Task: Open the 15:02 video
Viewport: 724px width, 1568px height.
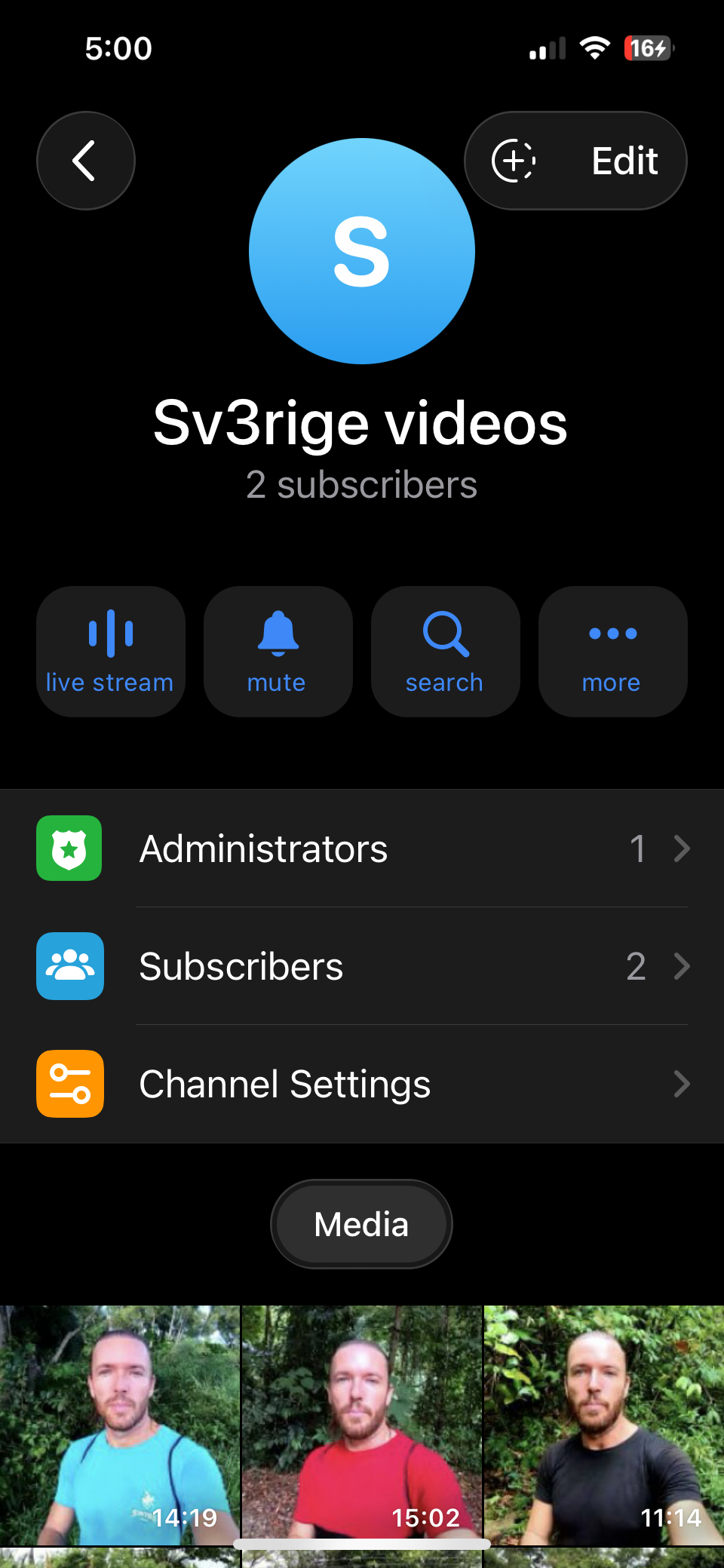Action: (x=362, y=1425)
